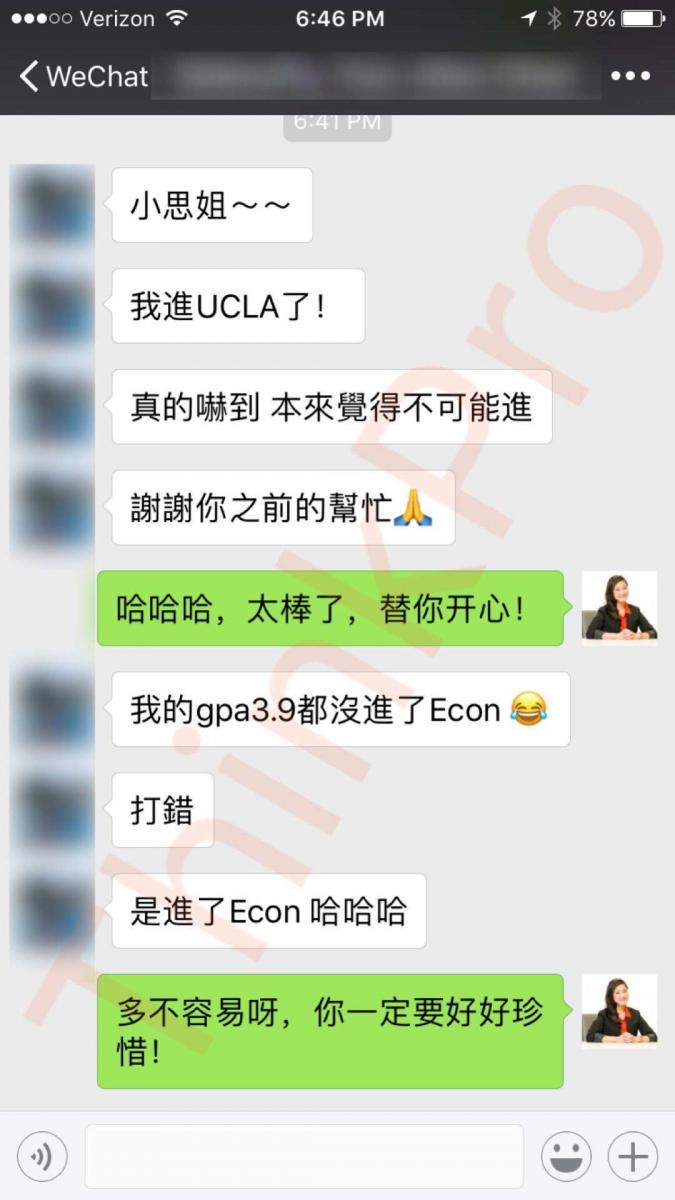This screenshot has height=1200, width=675.
Task: Open the plus attachment menu
Action: 632,1157
